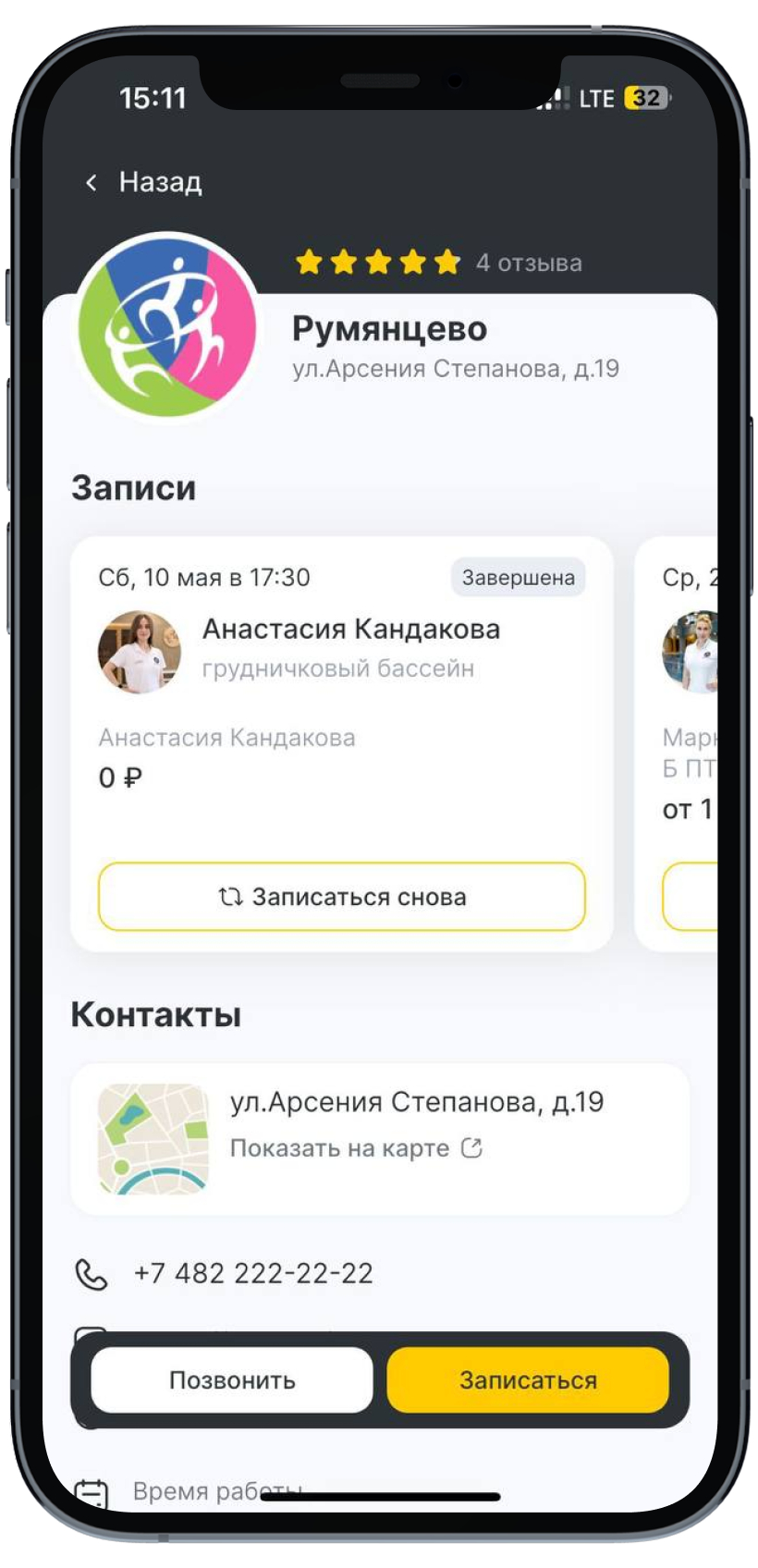Tap the Позвонить button
This screenshot has height=1568, width=758.
pos(232,1380)
